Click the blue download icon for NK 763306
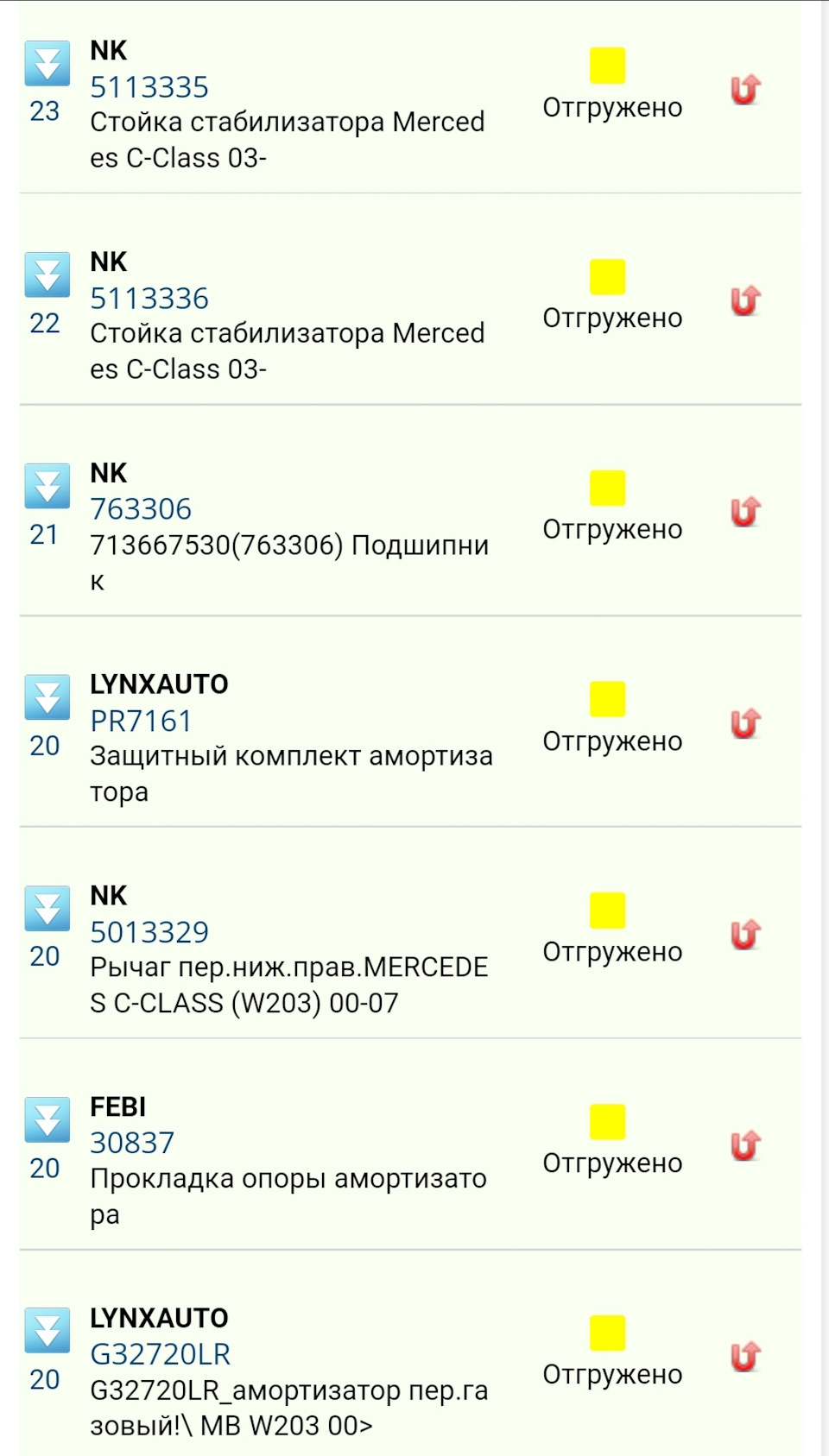The height and width of the screenshot is (1456, 829). click(47, 488)
